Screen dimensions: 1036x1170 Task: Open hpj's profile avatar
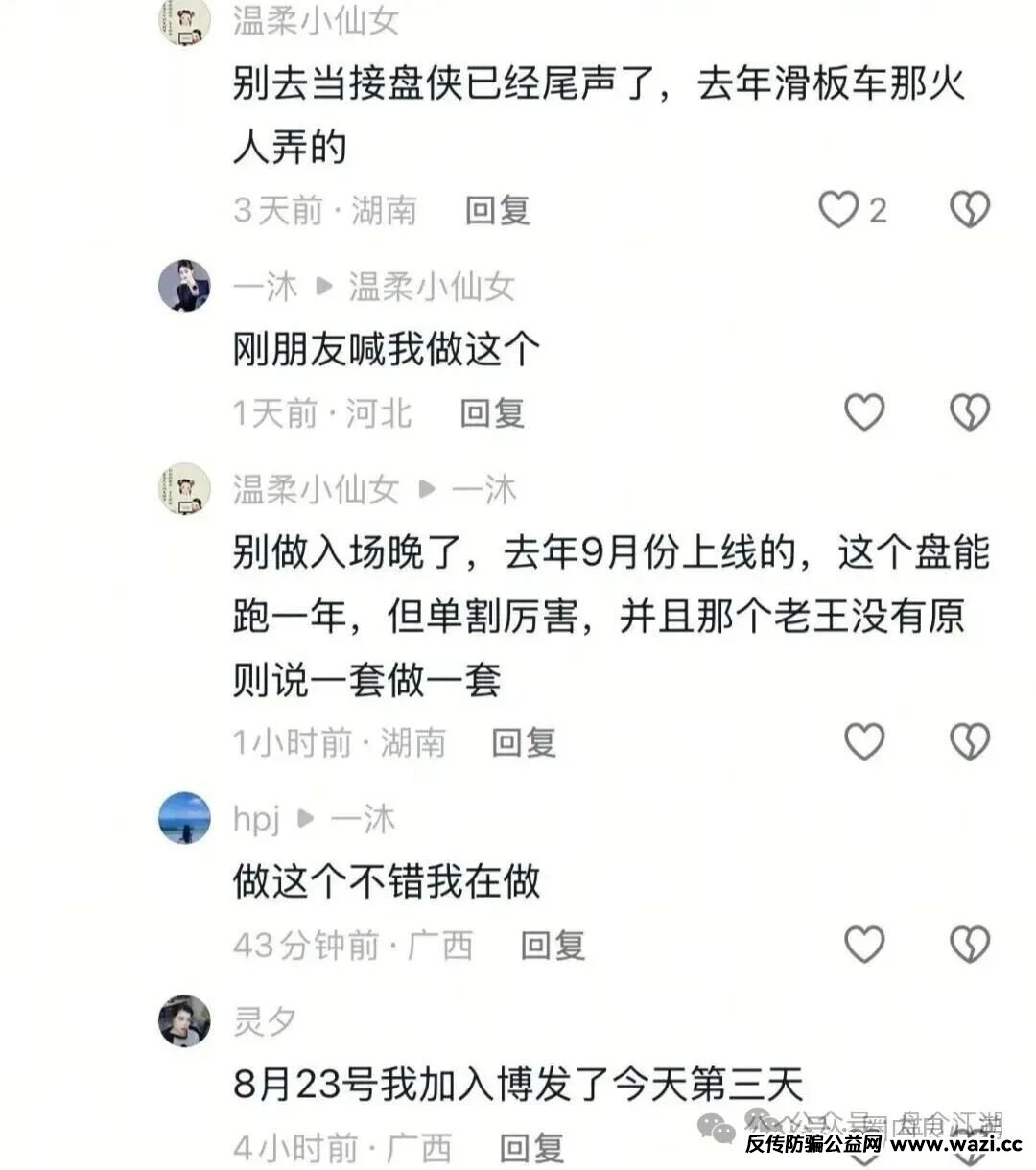[x=184, y=818]
